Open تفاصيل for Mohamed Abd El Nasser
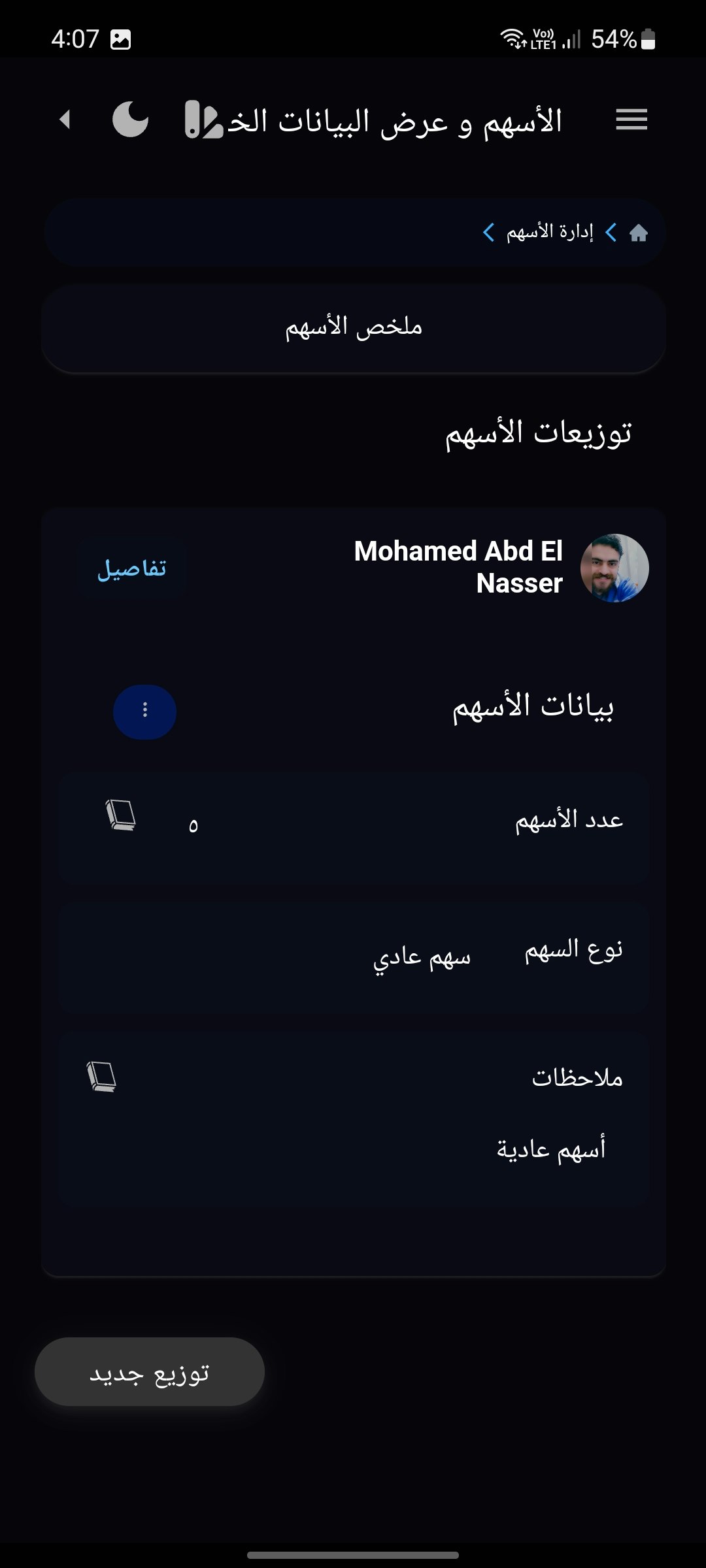The height and width of the screenshot is (1568, 706). [131, 568]
